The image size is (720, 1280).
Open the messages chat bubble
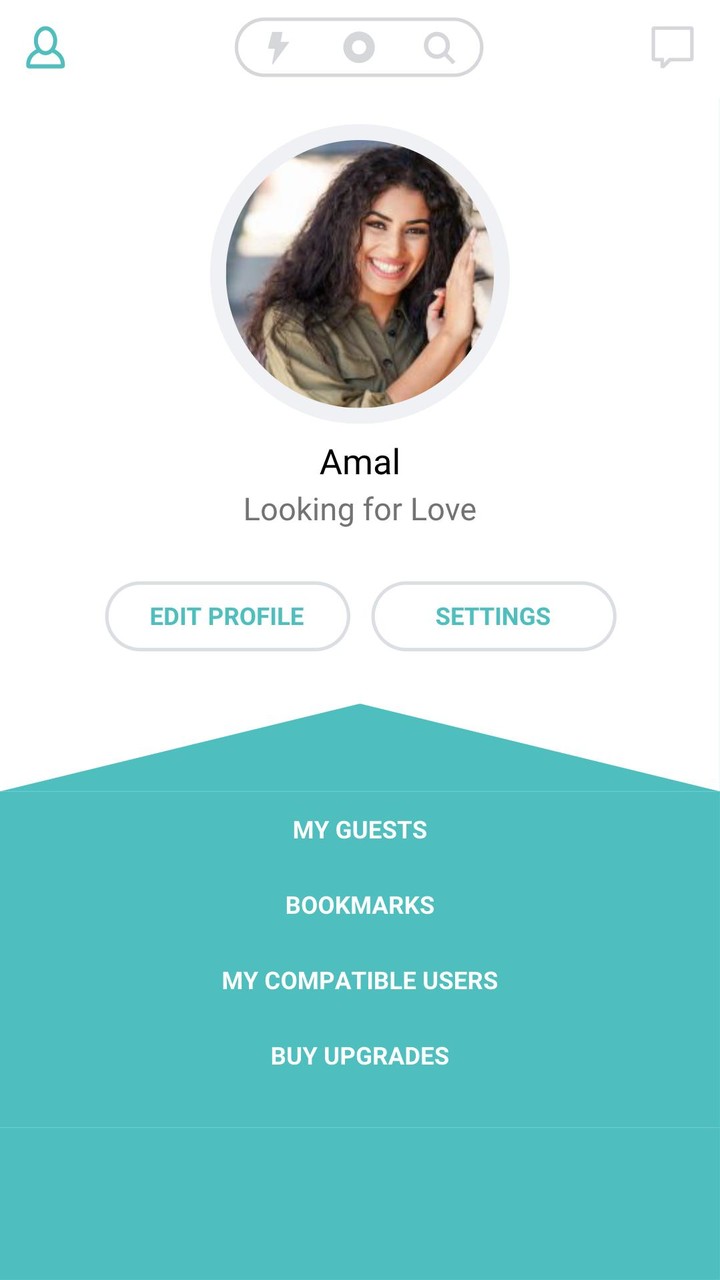(672, 47)
